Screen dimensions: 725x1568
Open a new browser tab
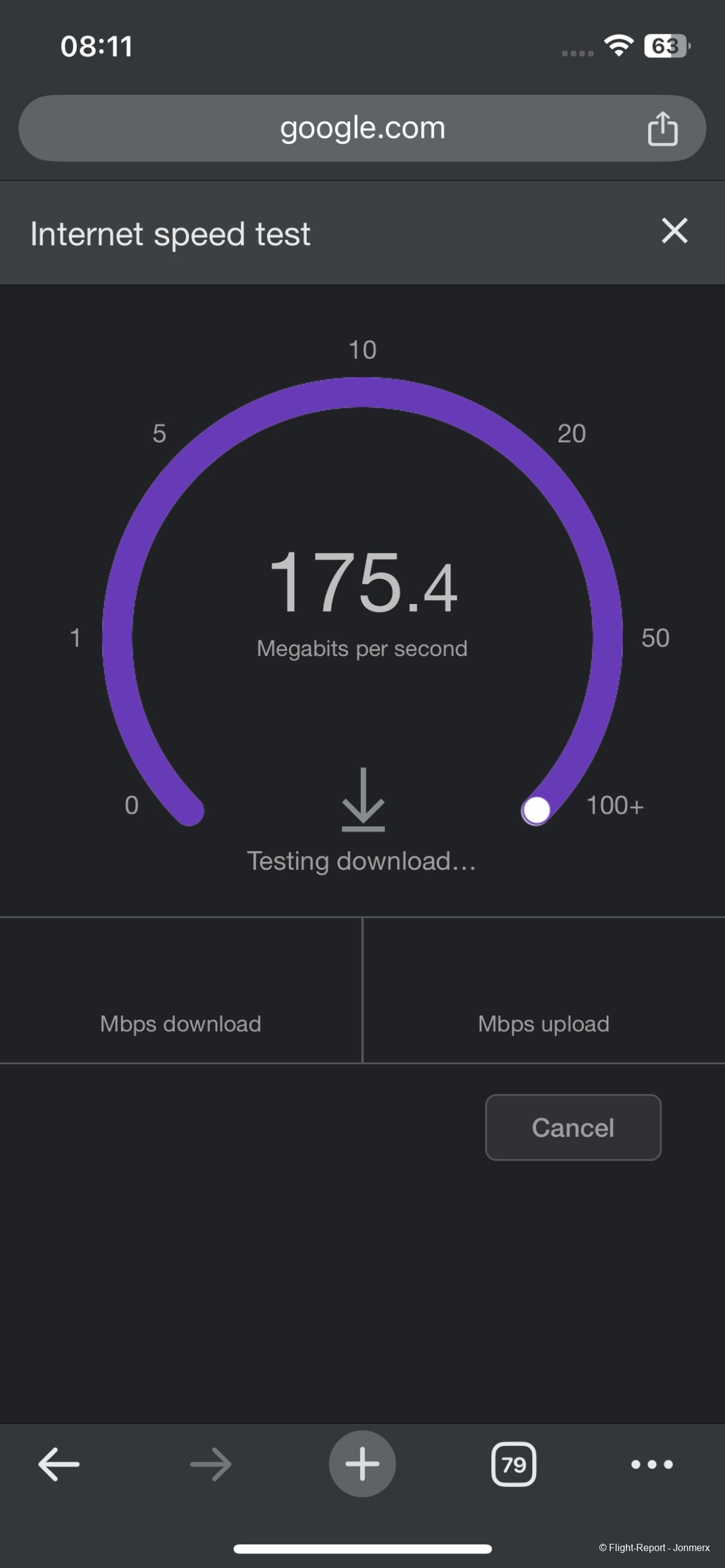tap(362, 1464)
